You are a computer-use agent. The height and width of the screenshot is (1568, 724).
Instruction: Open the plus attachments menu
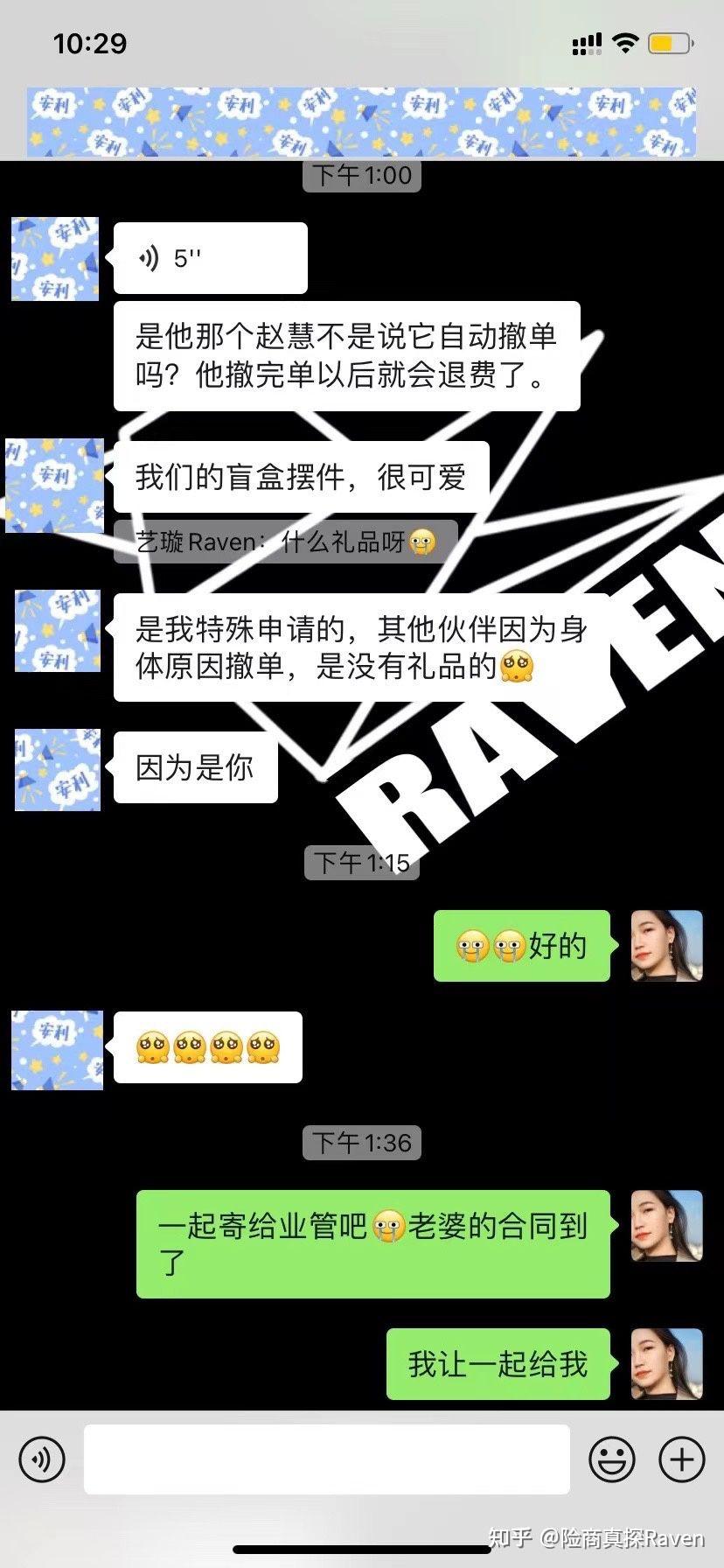coord(682,1459)
